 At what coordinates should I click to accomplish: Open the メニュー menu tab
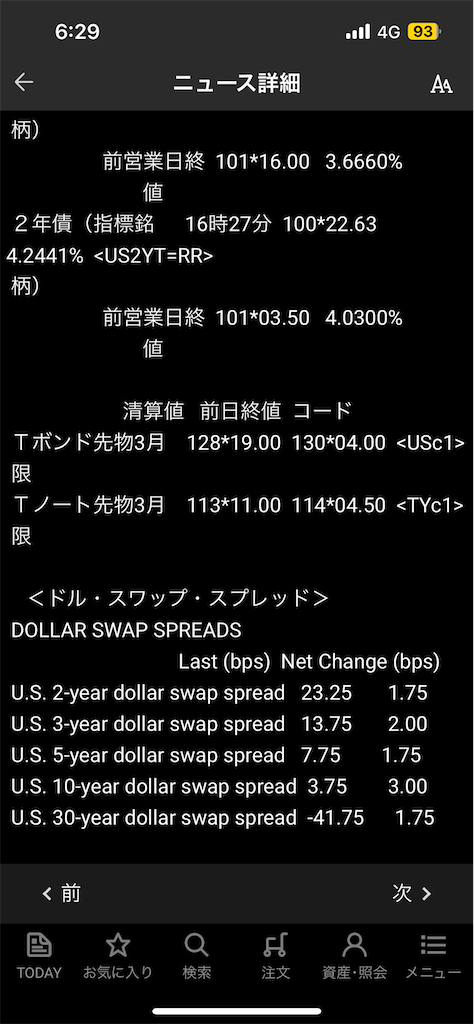click(x=434, y=957)
